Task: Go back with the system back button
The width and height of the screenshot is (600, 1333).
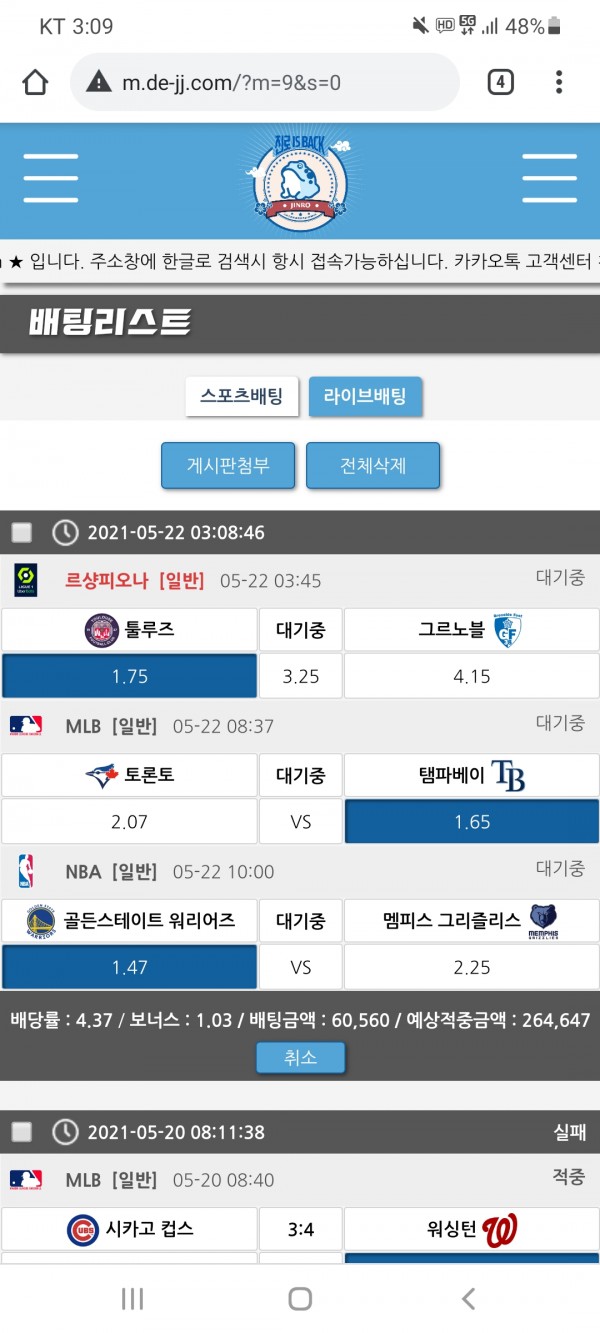Action: (467, 1298)
